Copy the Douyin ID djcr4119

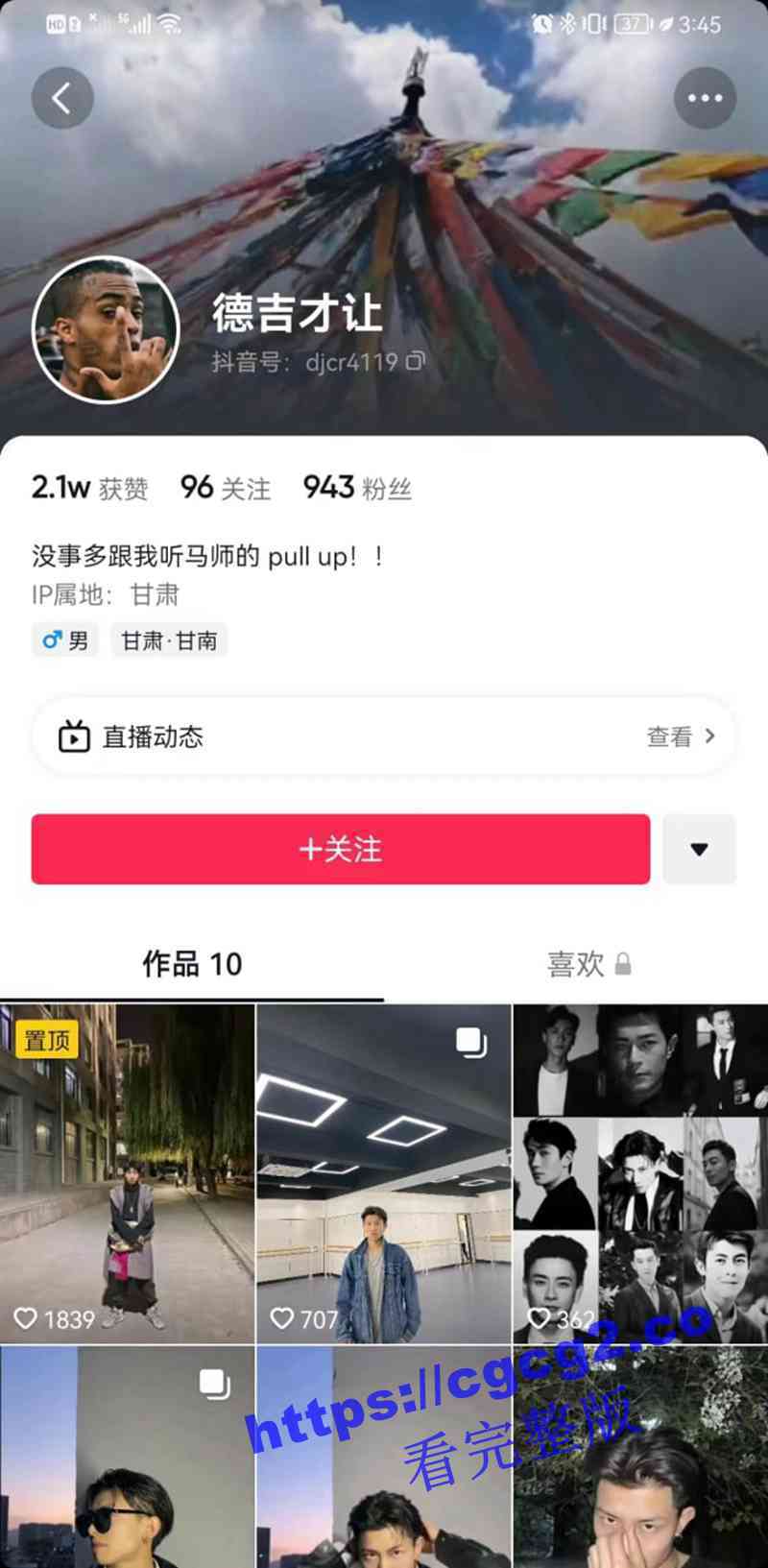click(x=415, y=362)
